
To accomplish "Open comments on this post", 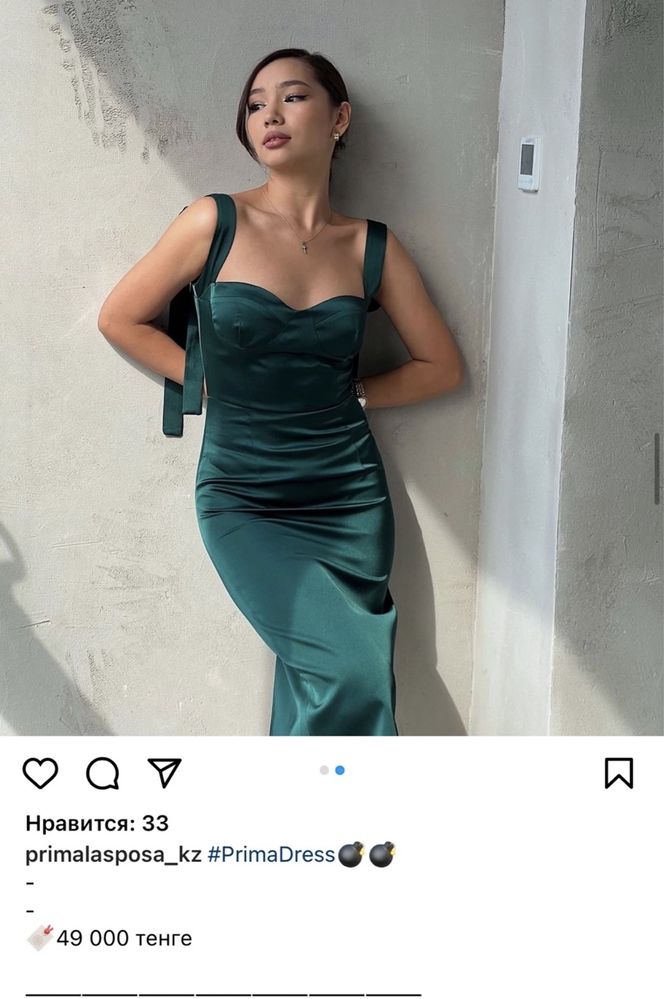I will pos(102,773).
